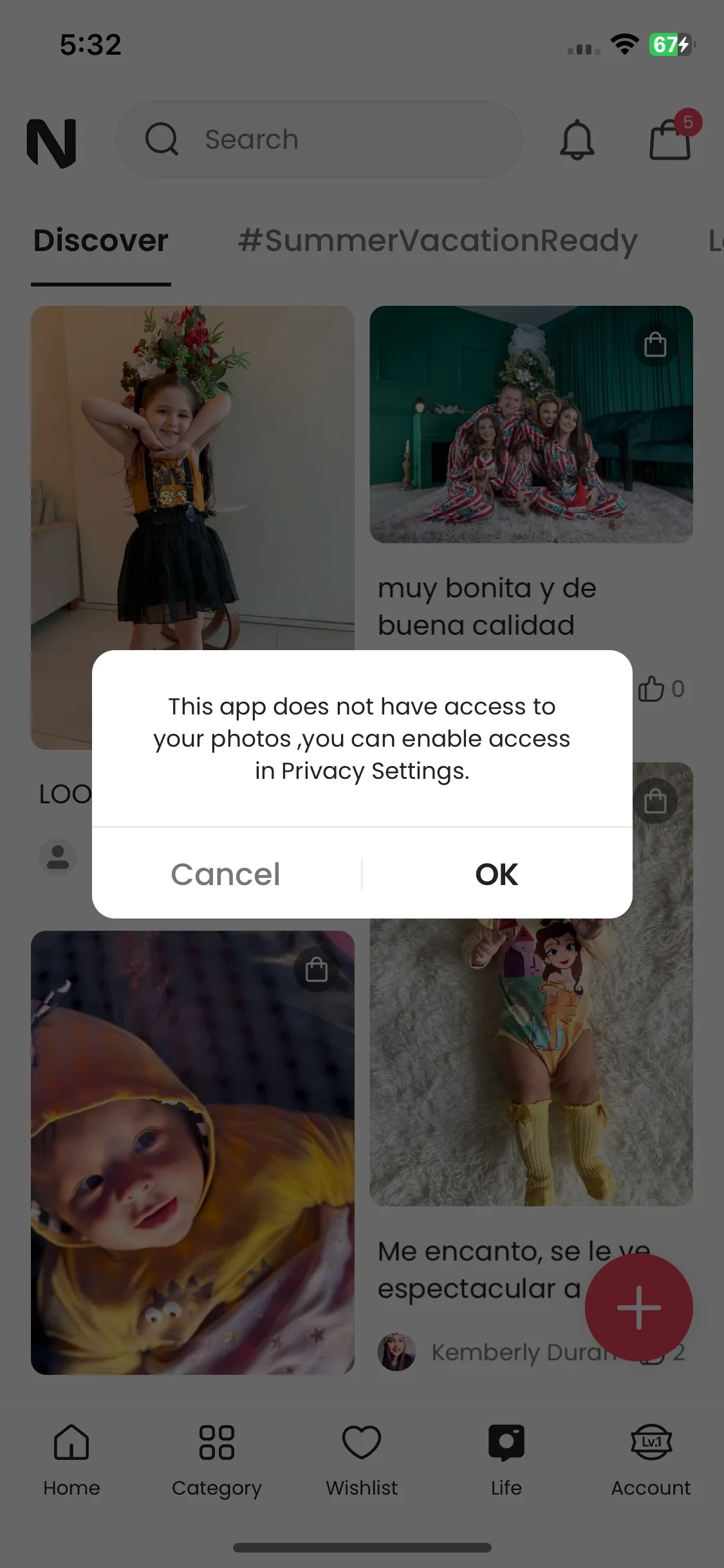Open the baby in yellow hoodie post
724x1568 pixels.
tap(192, 1152)
